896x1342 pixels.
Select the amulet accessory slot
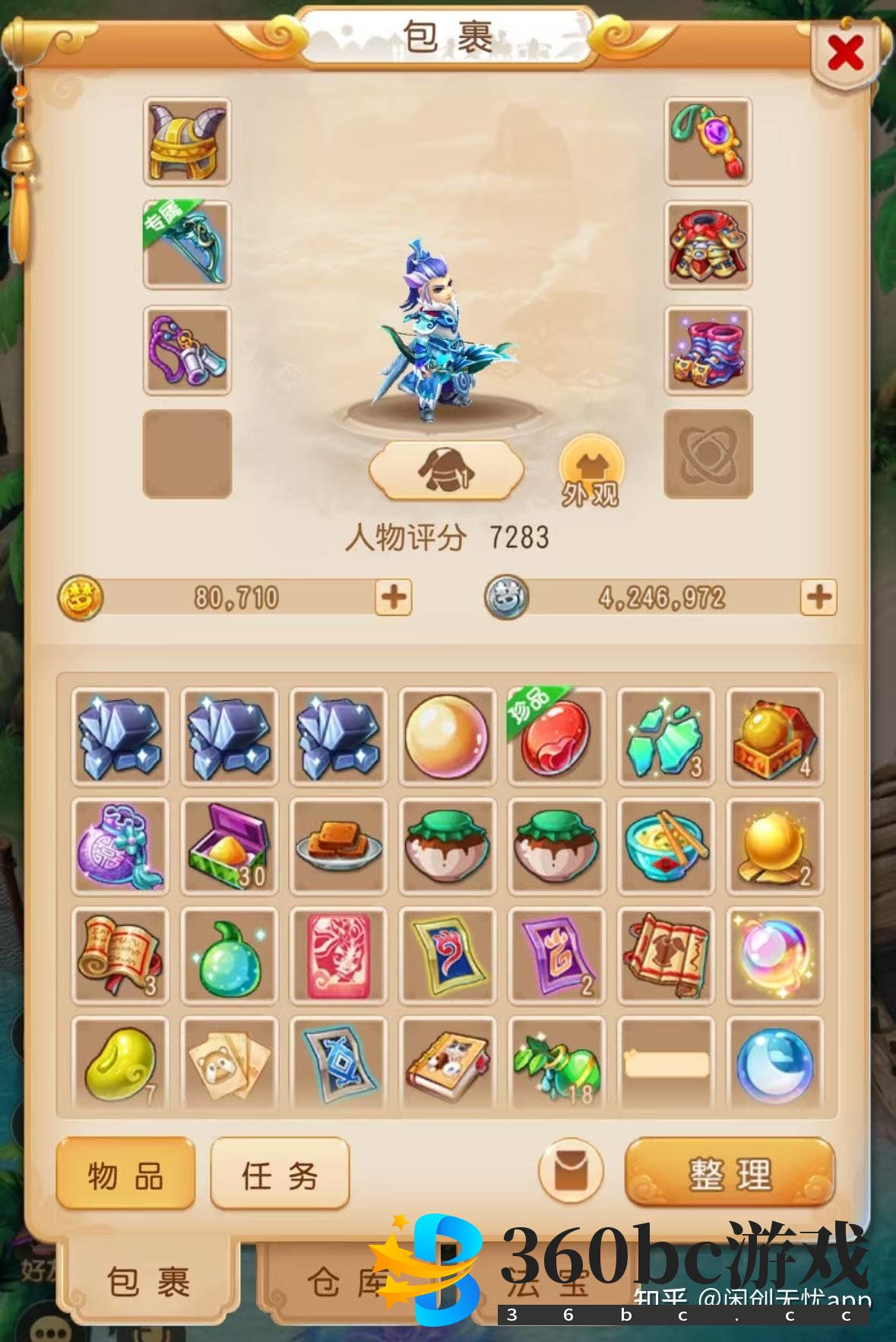click(708, 141)
